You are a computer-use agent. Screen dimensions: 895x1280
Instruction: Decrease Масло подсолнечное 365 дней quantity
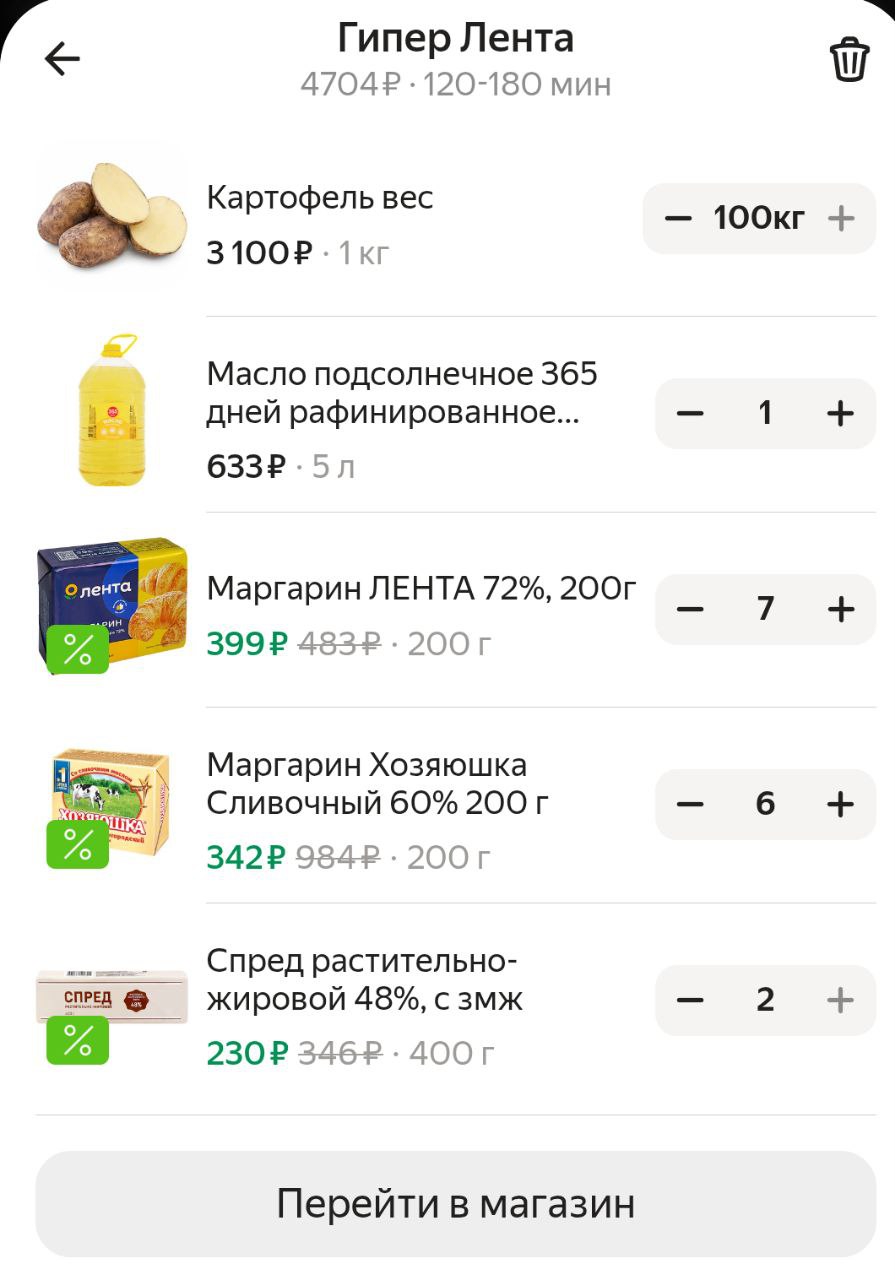pyautogui.click(x=690, y=413)
